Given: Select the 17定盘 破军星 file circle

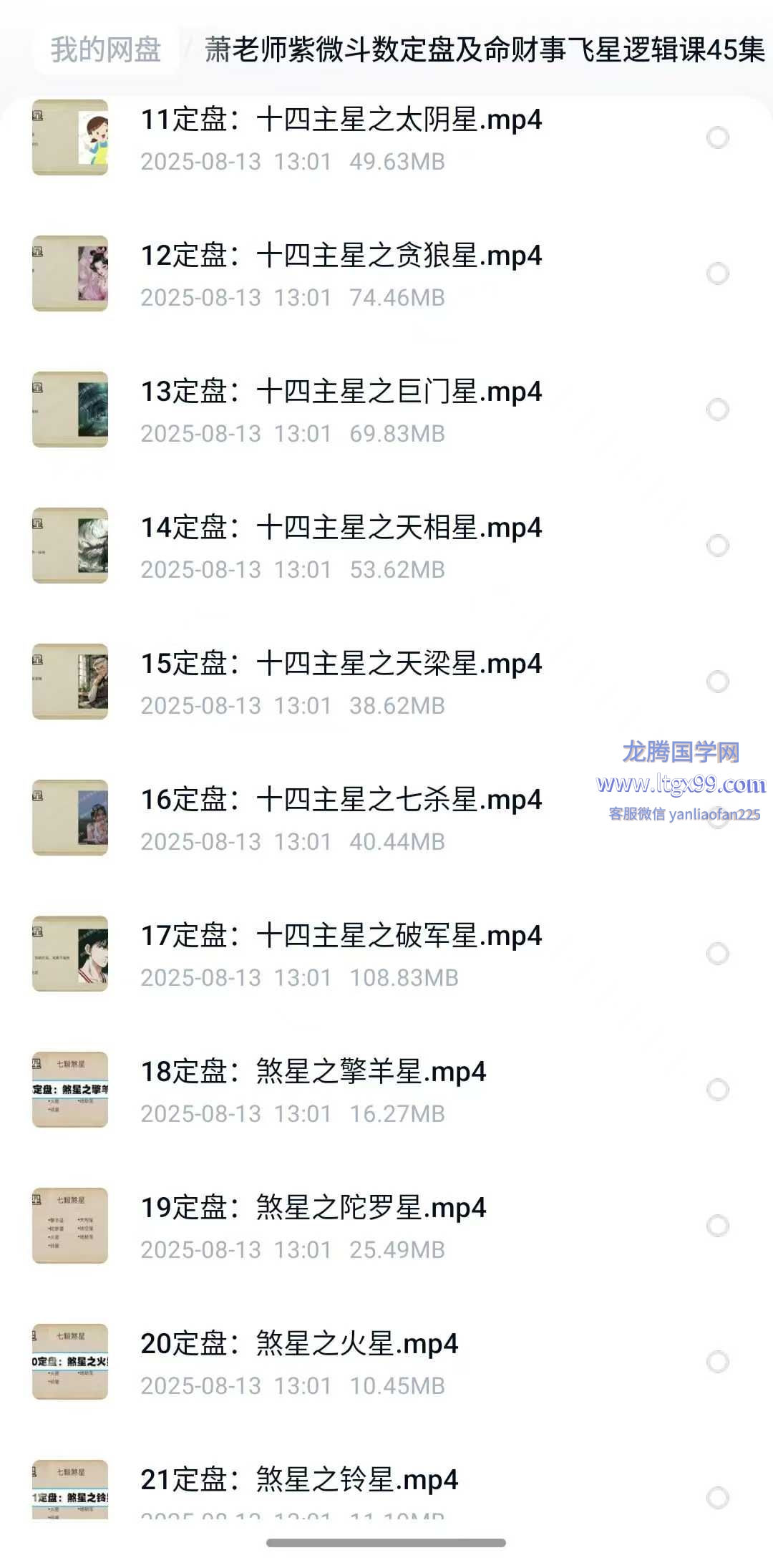Looking at the screenshot, I should (717, 954).
